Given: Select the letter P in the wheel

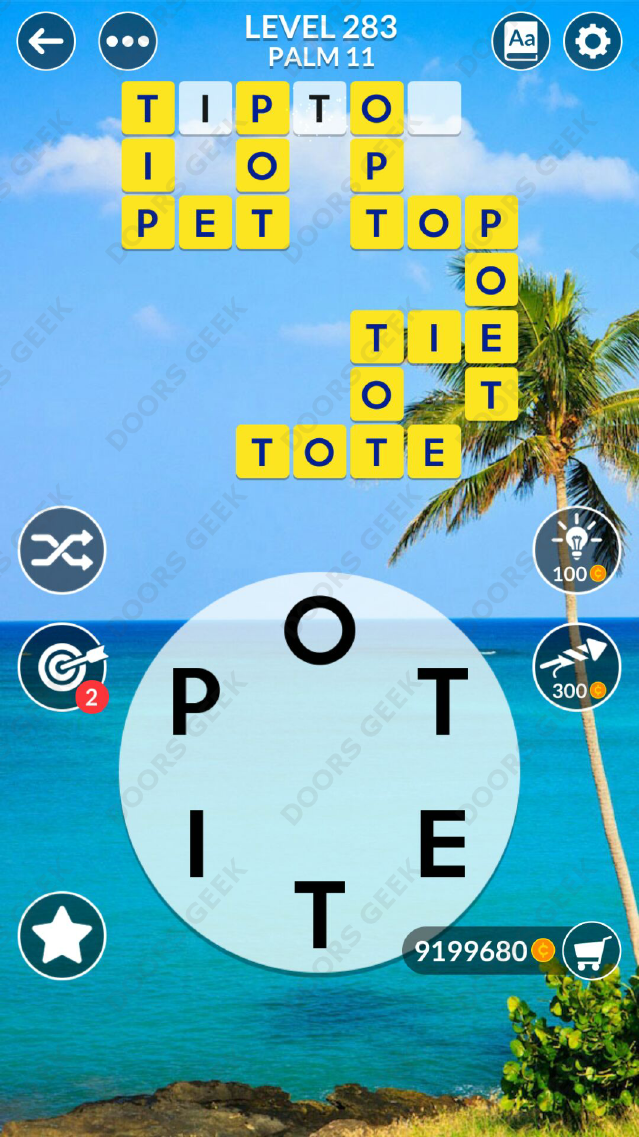Looking at the screenshot, I should pyautogui.click(x=195, y=703).
